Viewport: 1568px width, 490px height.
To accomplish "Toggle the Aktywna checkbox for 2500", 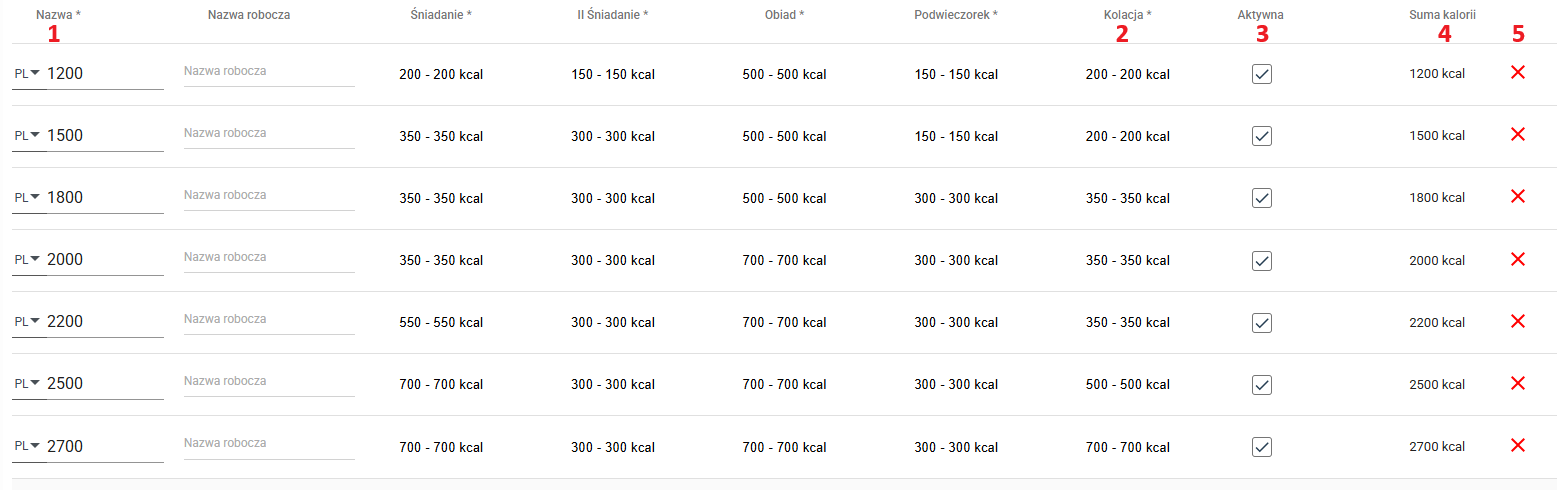I will (x=1261, y=384).
